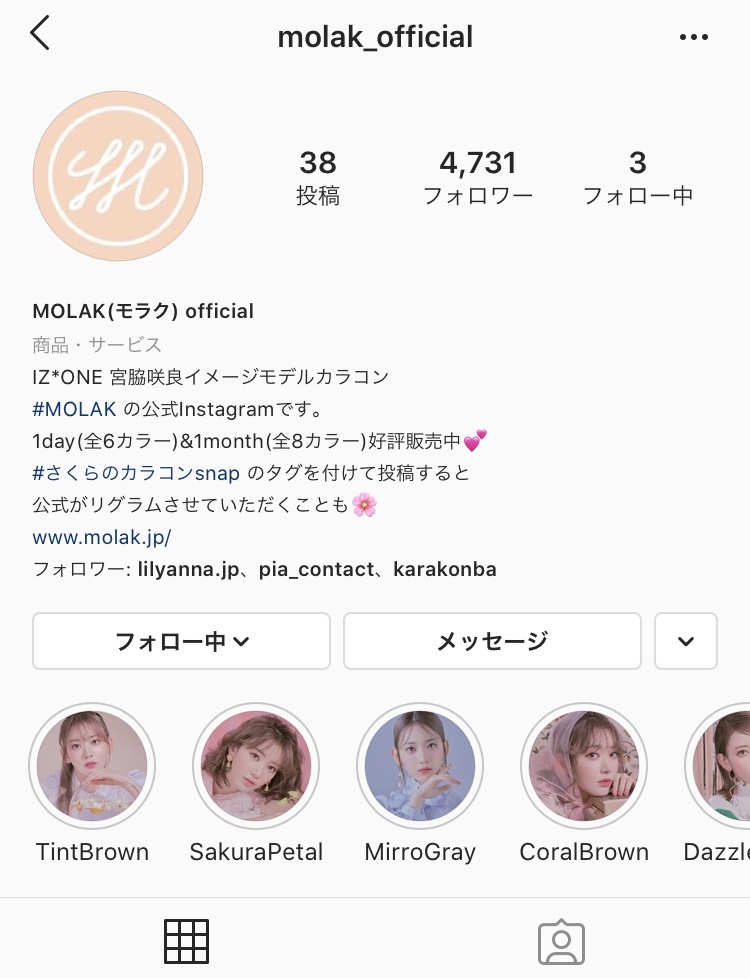Open the TintBrown story highlight
750x978 pixels.
[x=92, y=767]
